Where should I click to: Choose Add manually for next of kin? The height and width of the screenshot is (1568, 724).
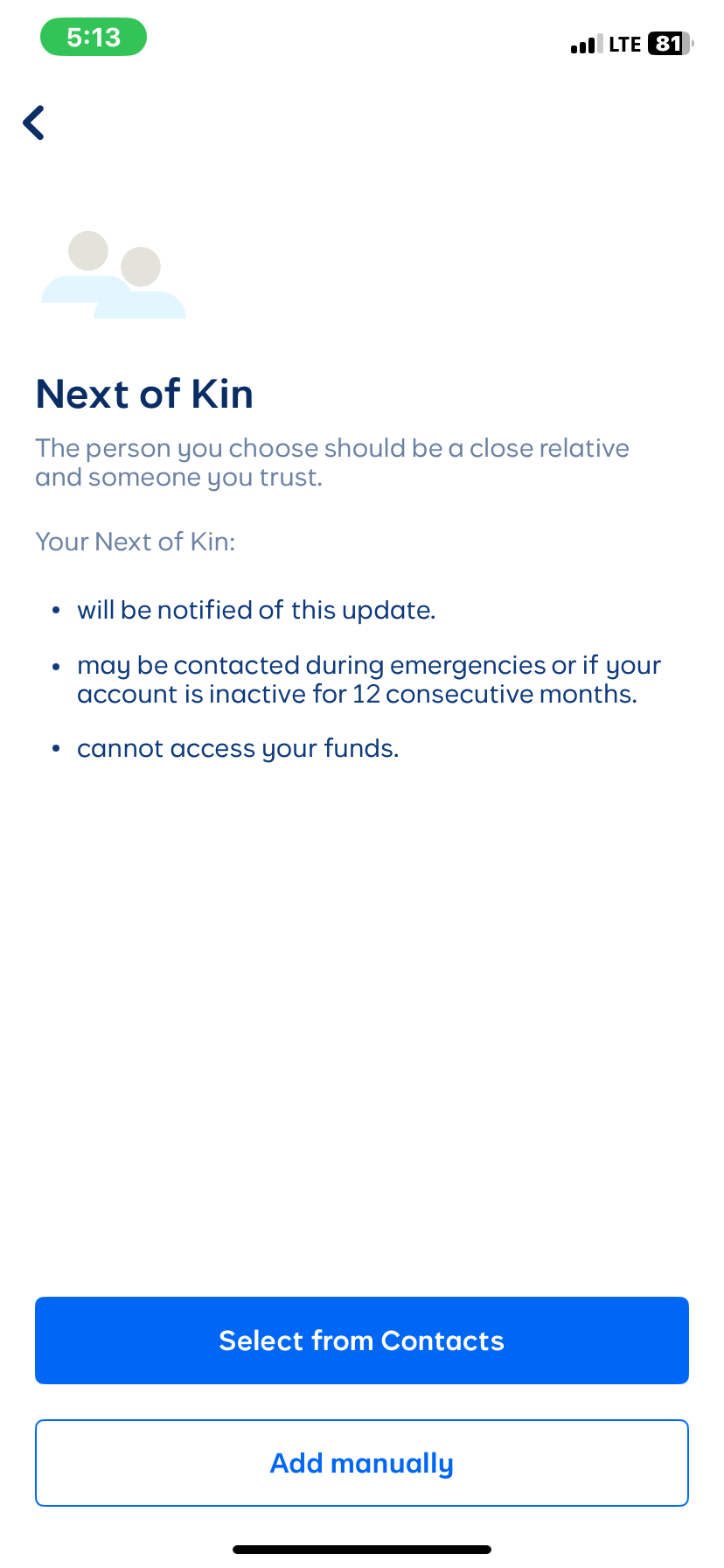pyautogui.click(x=362, y=1463)
